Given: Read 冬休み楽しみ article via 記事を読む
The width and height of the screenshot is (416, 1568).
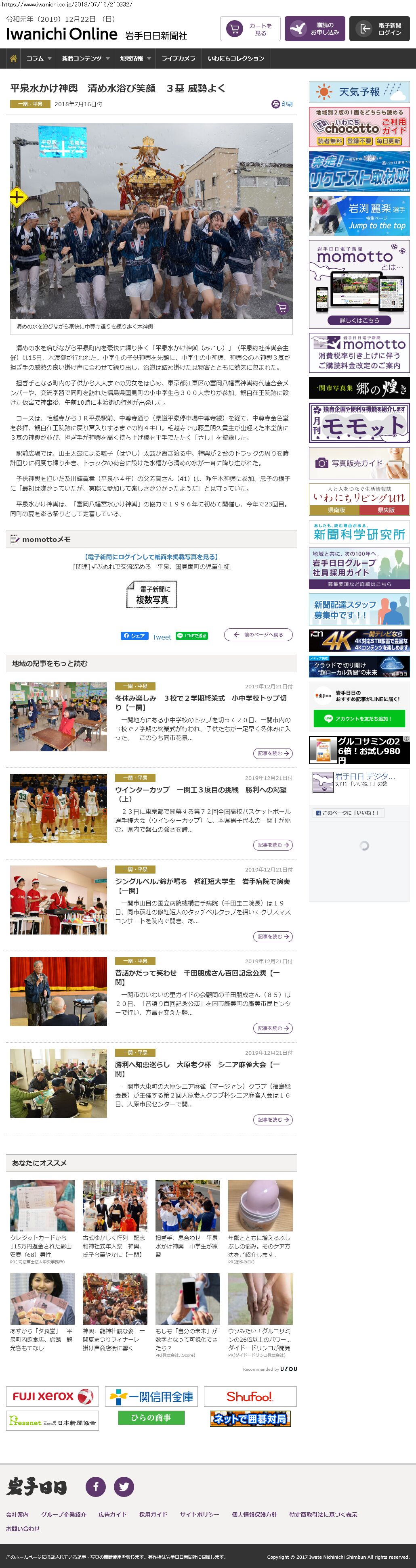Looking at the screenshot, I should point(272,753).
